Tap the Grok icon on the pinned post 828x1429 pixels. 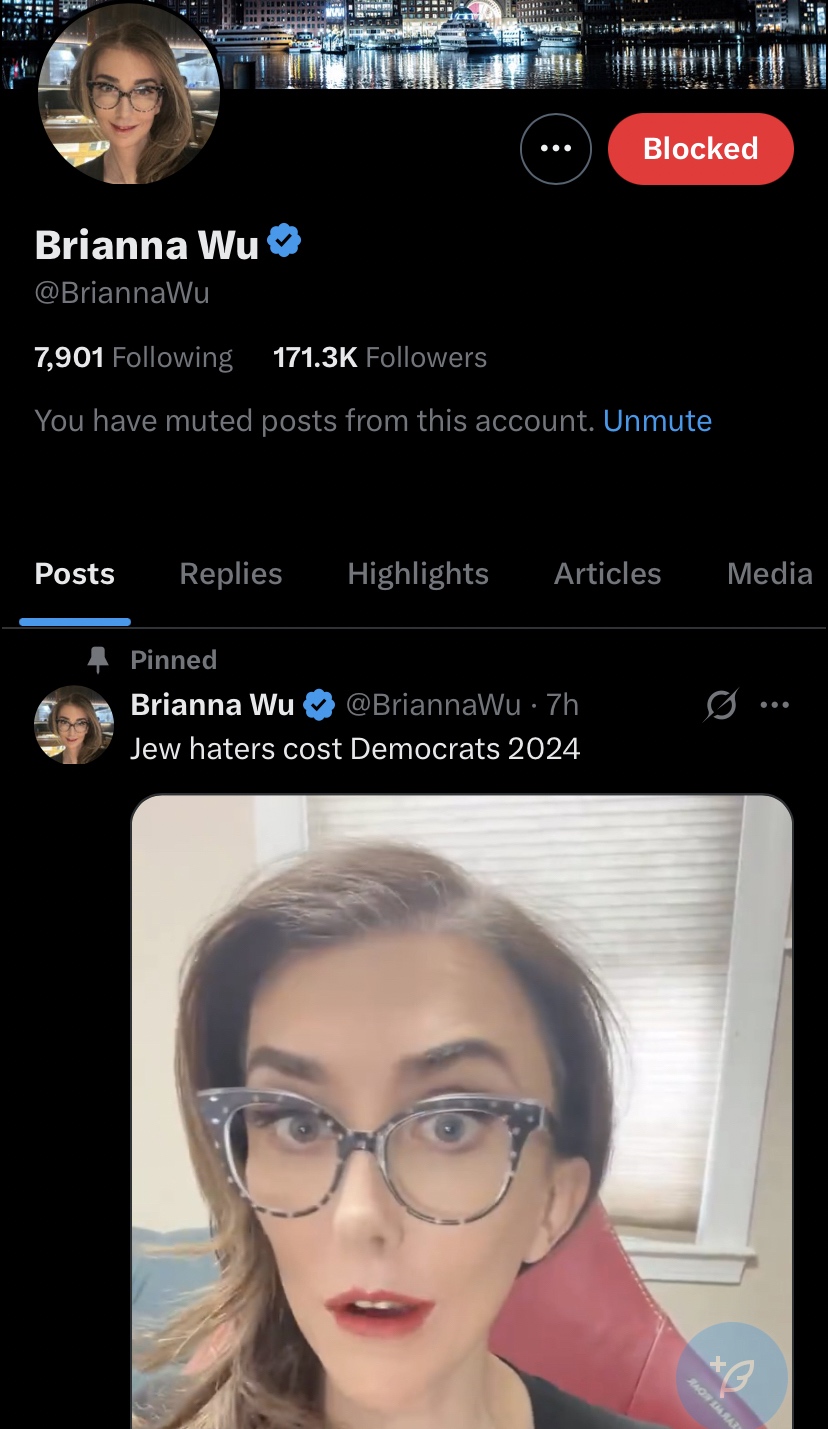pos(721,706)
